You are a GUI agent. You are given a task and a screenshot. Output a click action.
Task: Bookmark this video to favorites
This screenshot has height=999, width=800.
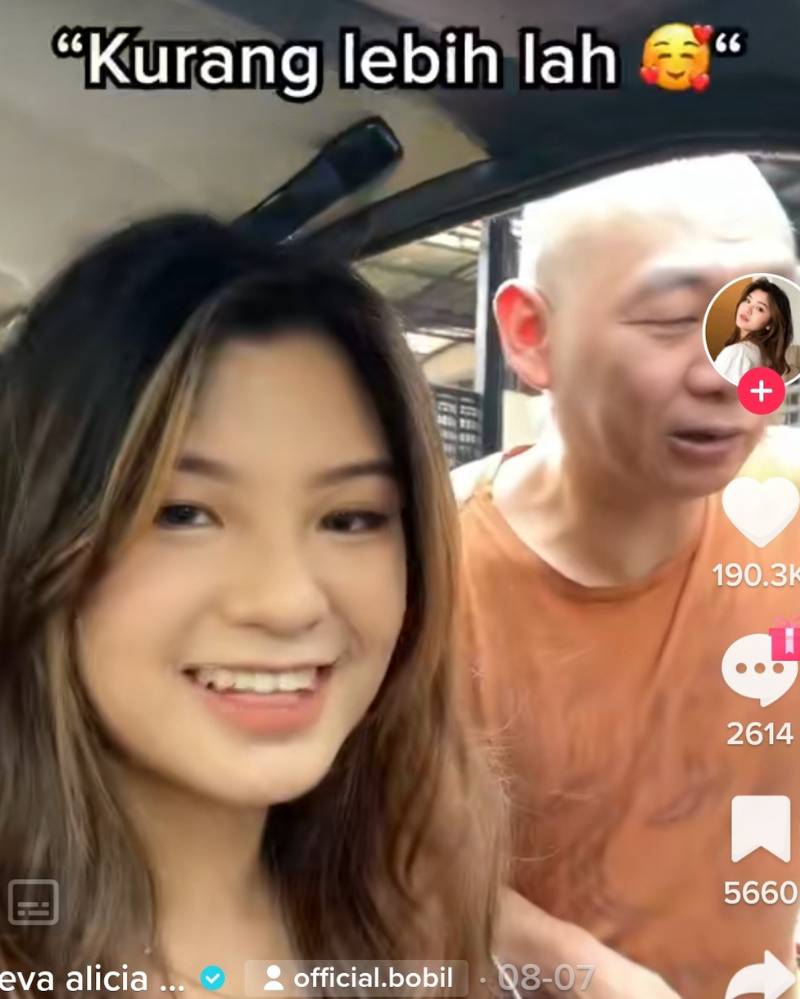click(760, 829)
